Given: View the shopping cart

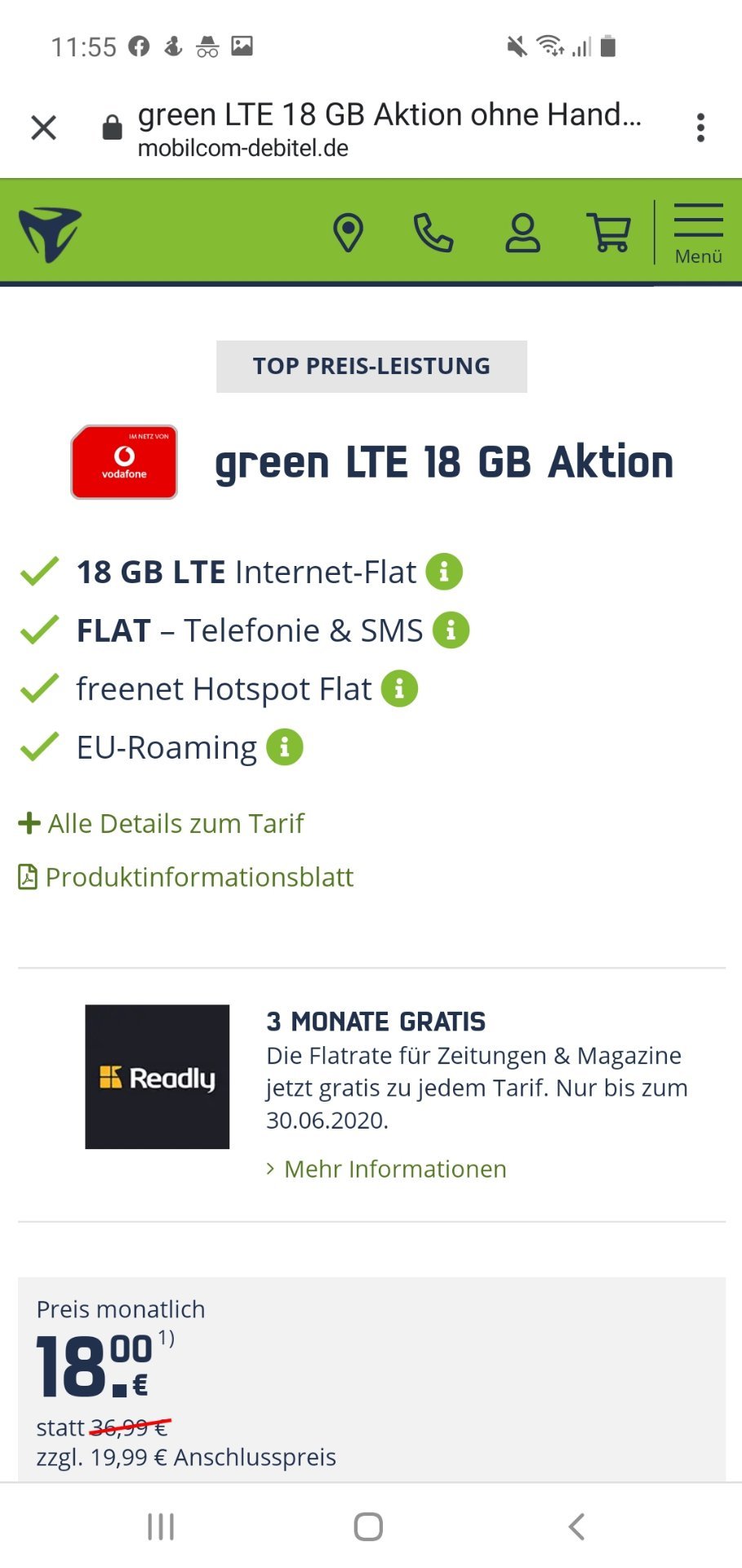Looking at the screenshot, I should [x=609, y=233].
